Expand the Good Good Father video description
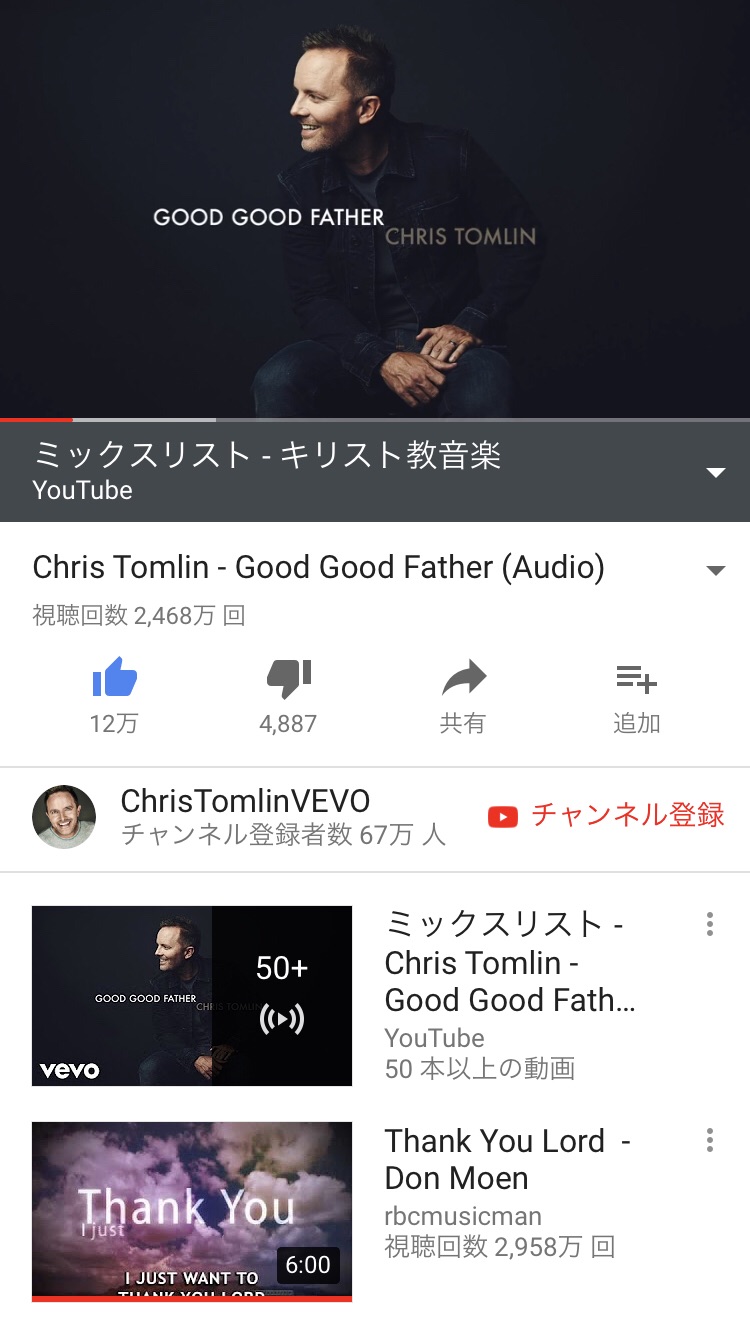The image size is (750, 1334). (x=715, y=570)
